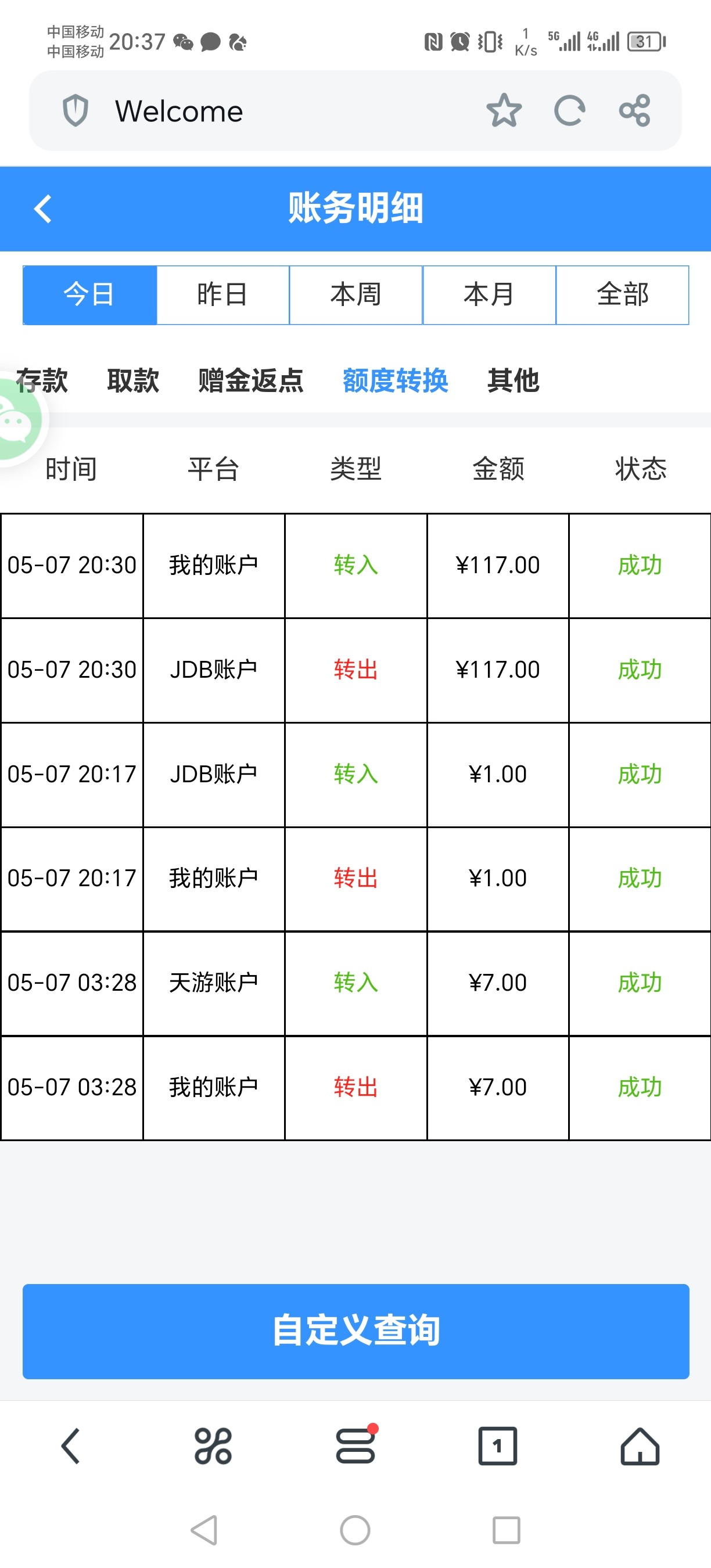Go to the browser home page

640,1445
